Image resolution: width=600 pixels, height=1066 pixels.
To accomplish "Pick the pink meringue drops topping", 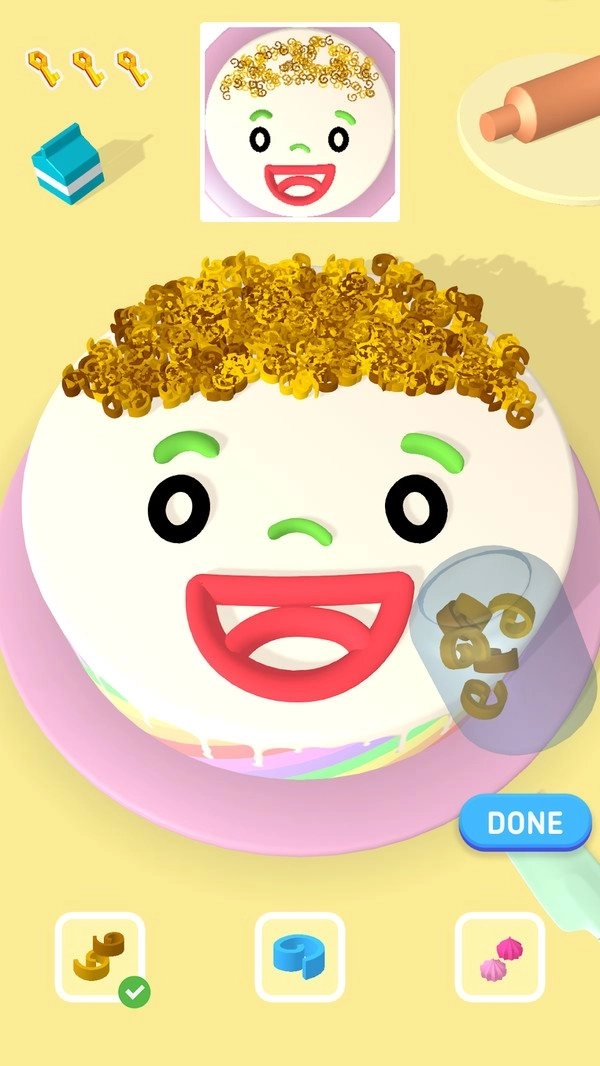I will pyautogui.click(x=500, y=956).
